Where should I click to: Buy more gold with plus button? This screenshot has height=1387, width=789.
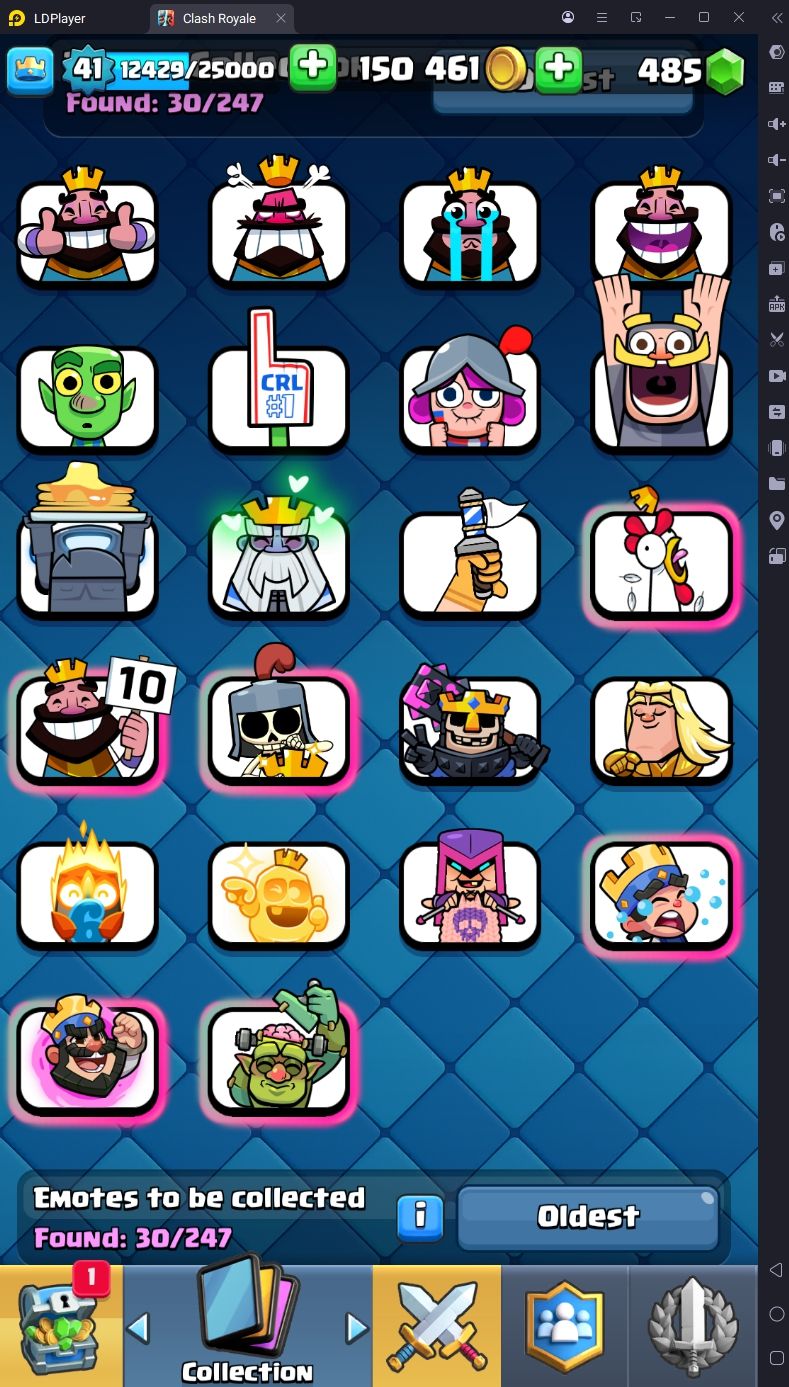coord(559,69)
